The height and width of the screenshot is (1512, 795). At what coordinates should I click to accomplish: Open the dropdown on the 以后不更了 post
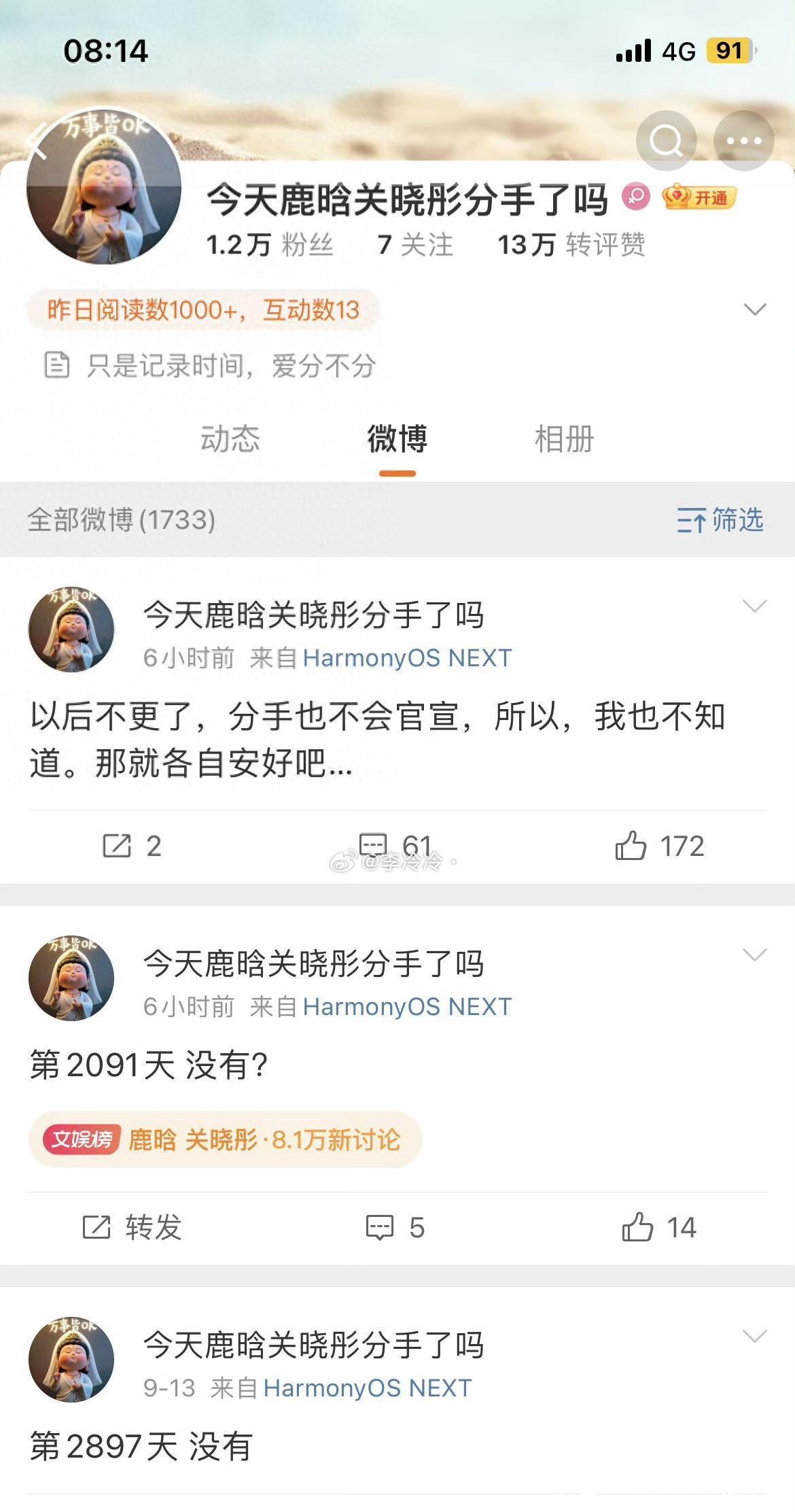[755, 606]
